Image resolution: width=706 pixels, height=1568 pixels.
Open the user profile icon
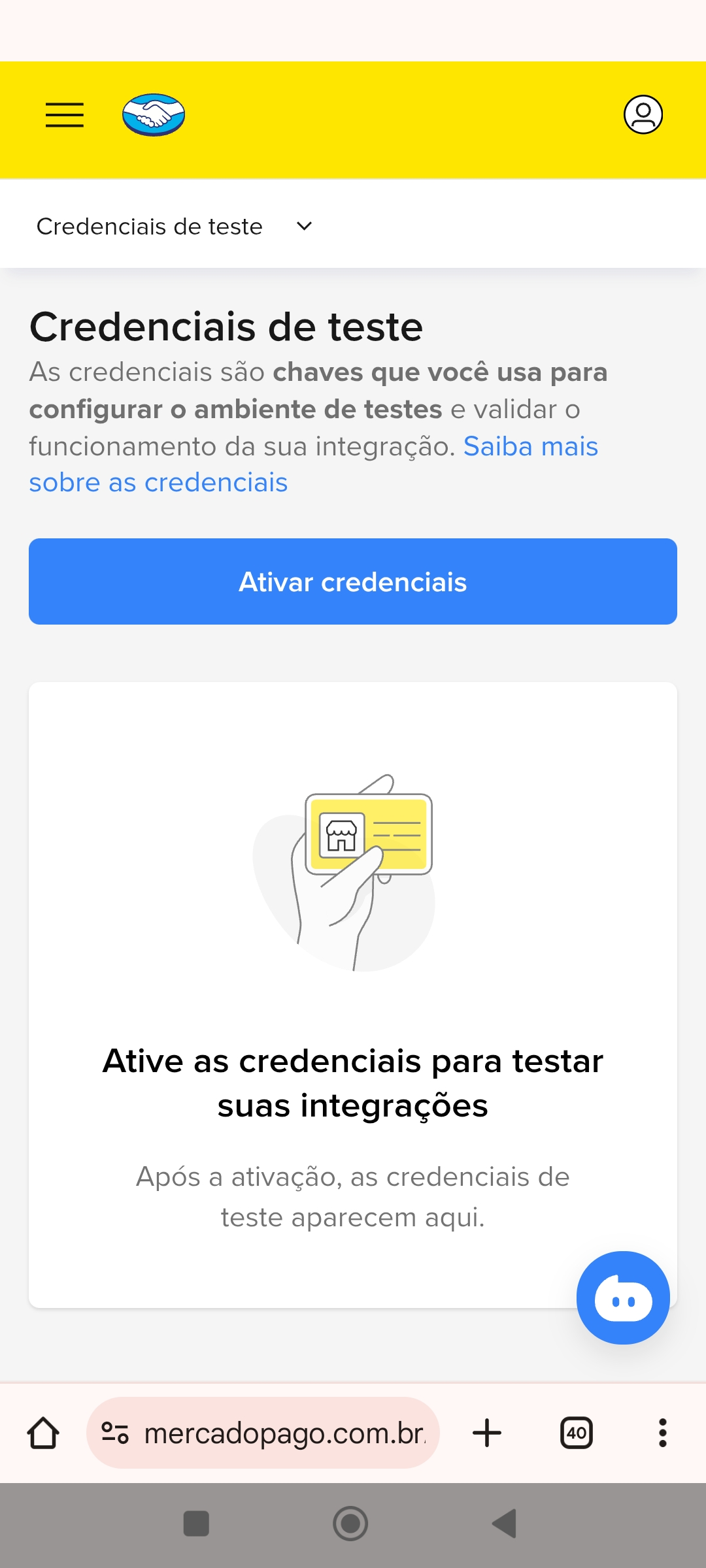click(x=643, y=115)
